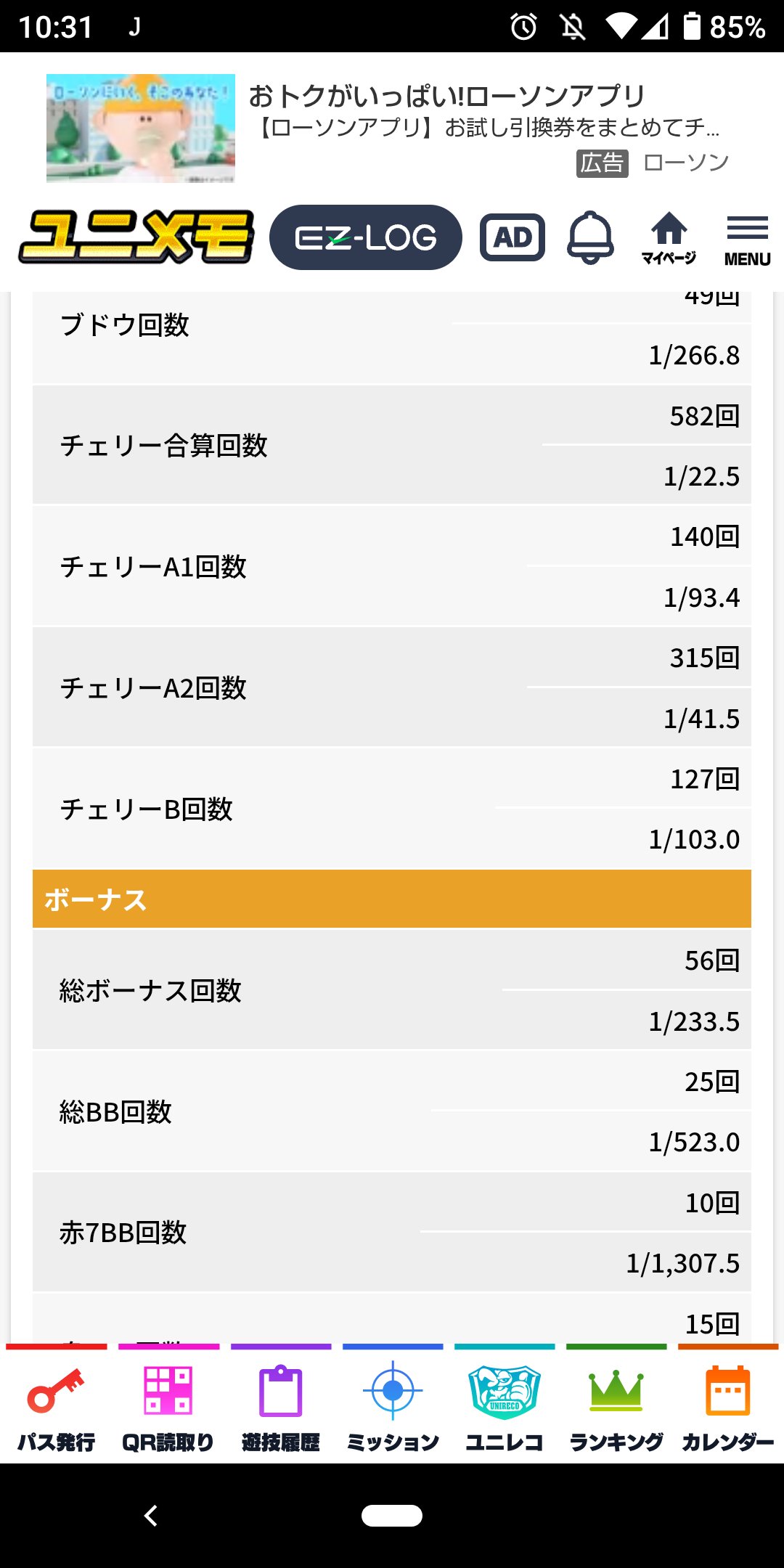This screenshot has height=1568, width=784.
Task: View ランキング tab
Action: [x=616, y=1407]
